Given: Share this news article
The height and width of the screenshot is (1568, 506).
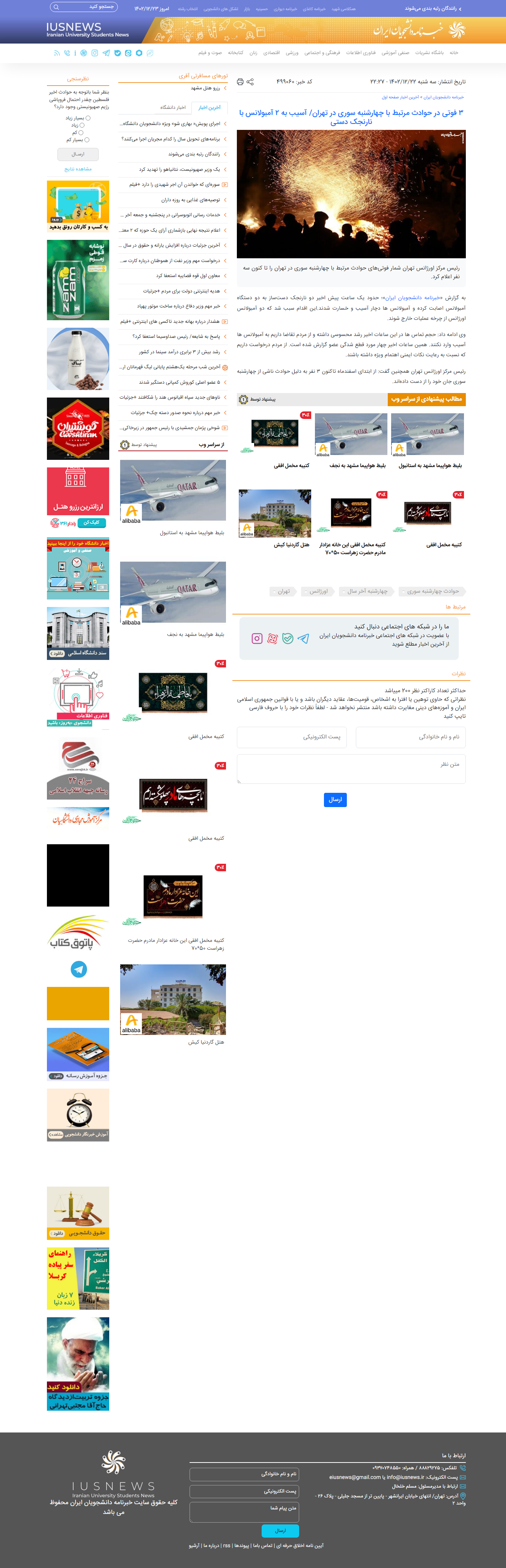Looking at the screenshot, I should (x=250, y=81).
